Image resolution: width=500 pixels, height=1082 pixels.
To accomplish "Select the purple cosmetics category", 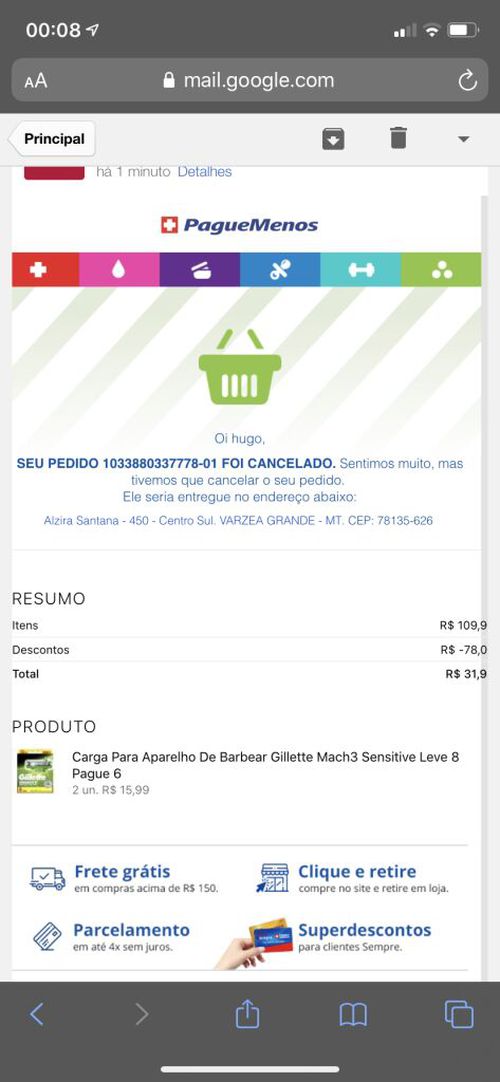I will (200, 270).
